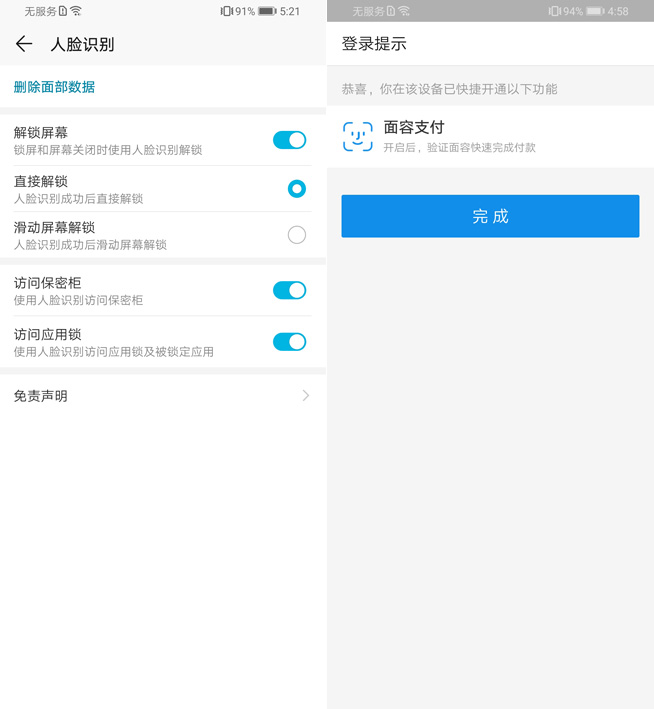Image resolution: width=654 pixels, height=709 pixels.
Task: Go back from 人脸识别 settings
Action: [x=24, y=44]
